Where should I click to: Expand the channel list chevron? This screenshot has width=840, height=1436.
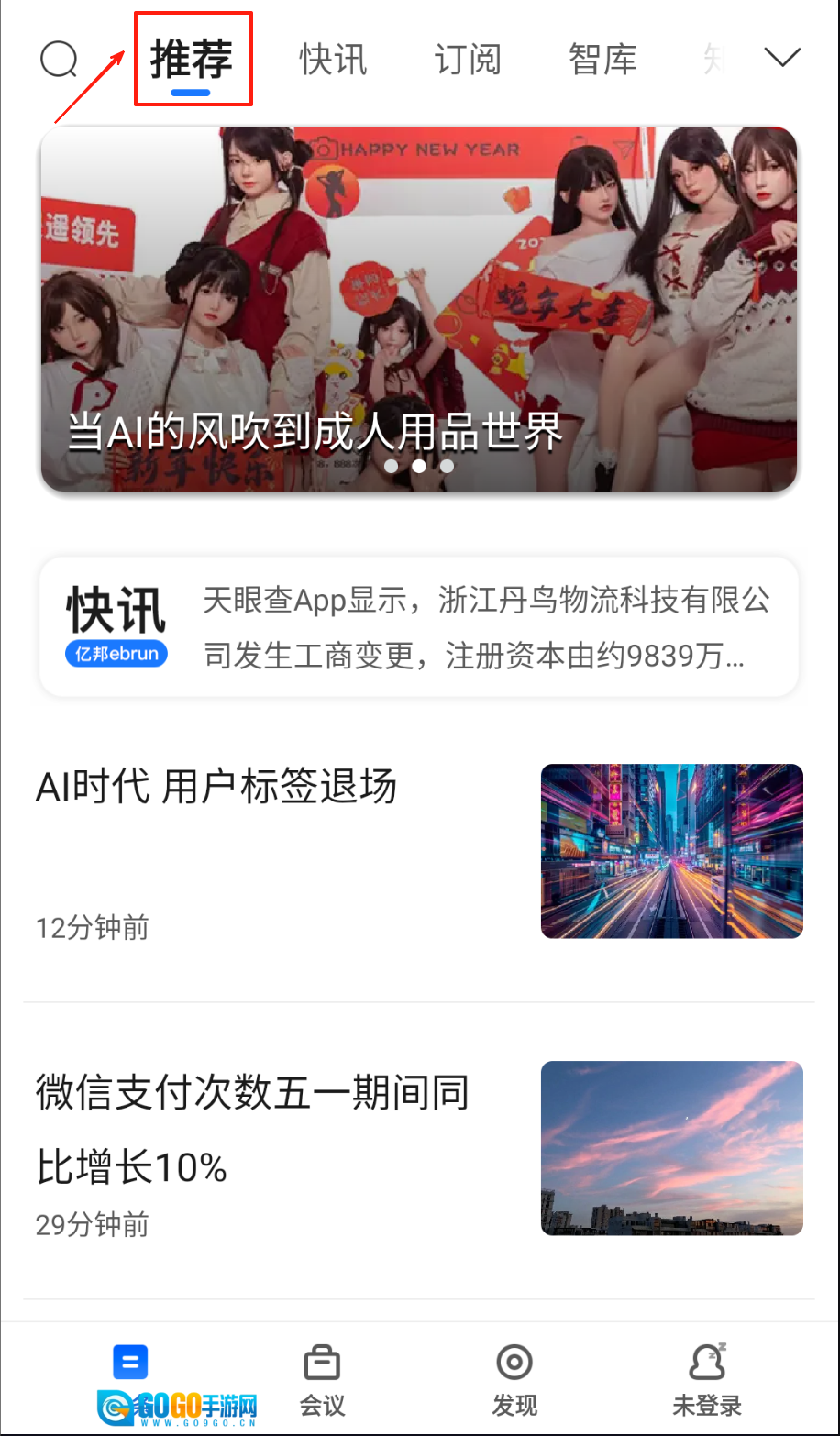pos(782,59)
